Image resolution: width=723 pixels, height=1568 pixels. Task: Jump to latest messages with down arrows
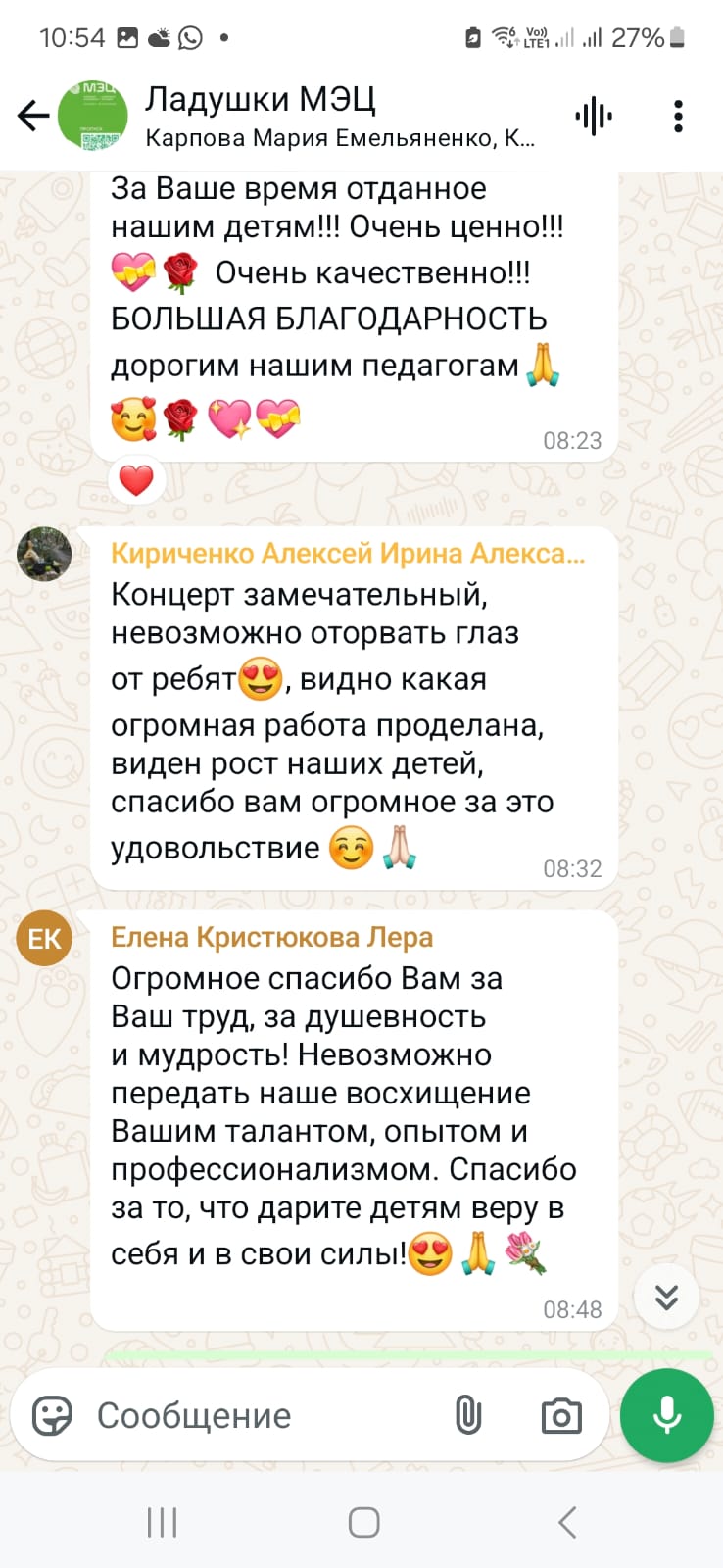[x=666, y=1297]
